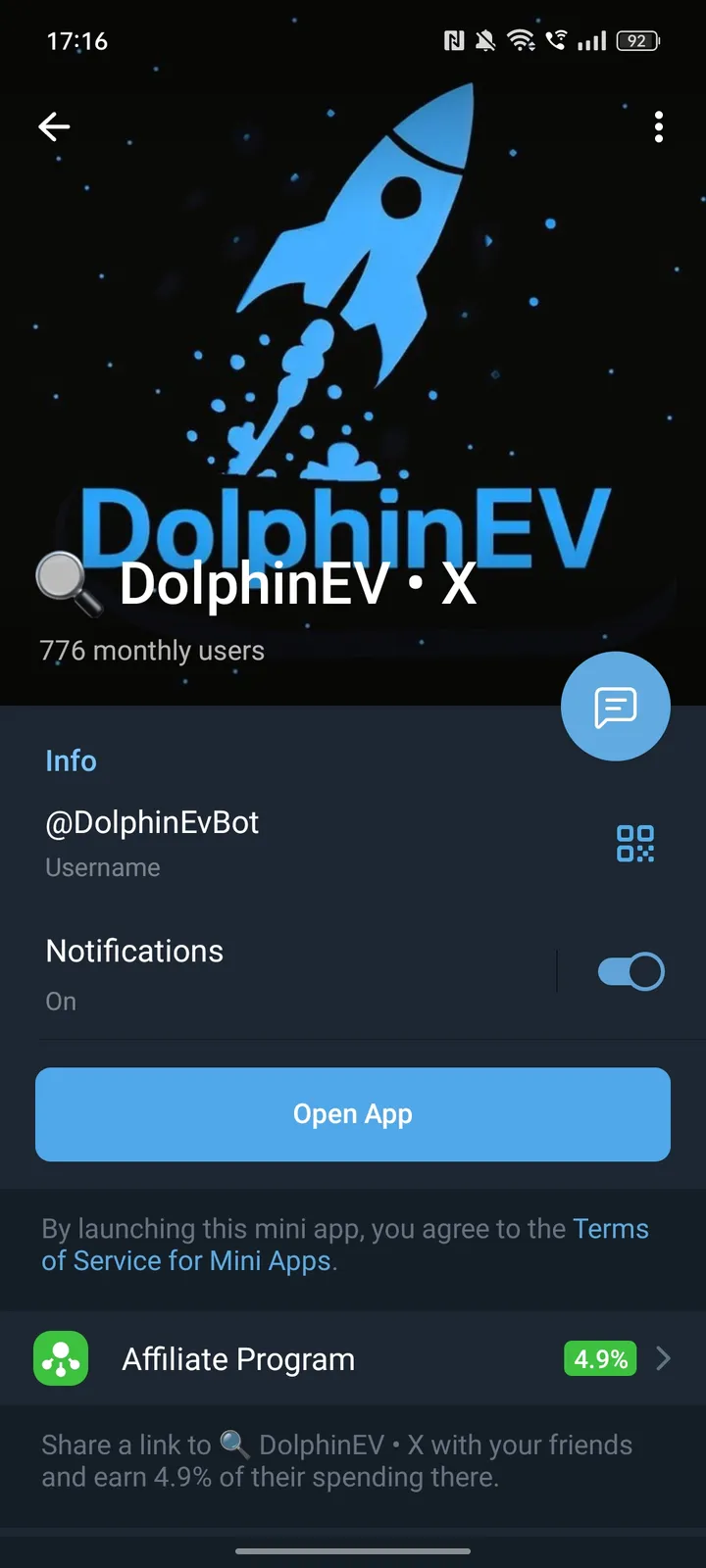This screenshot has width=706, height=1568.
Task: Expand Affiliate Program details via chevron
Action: point(663,1359)
